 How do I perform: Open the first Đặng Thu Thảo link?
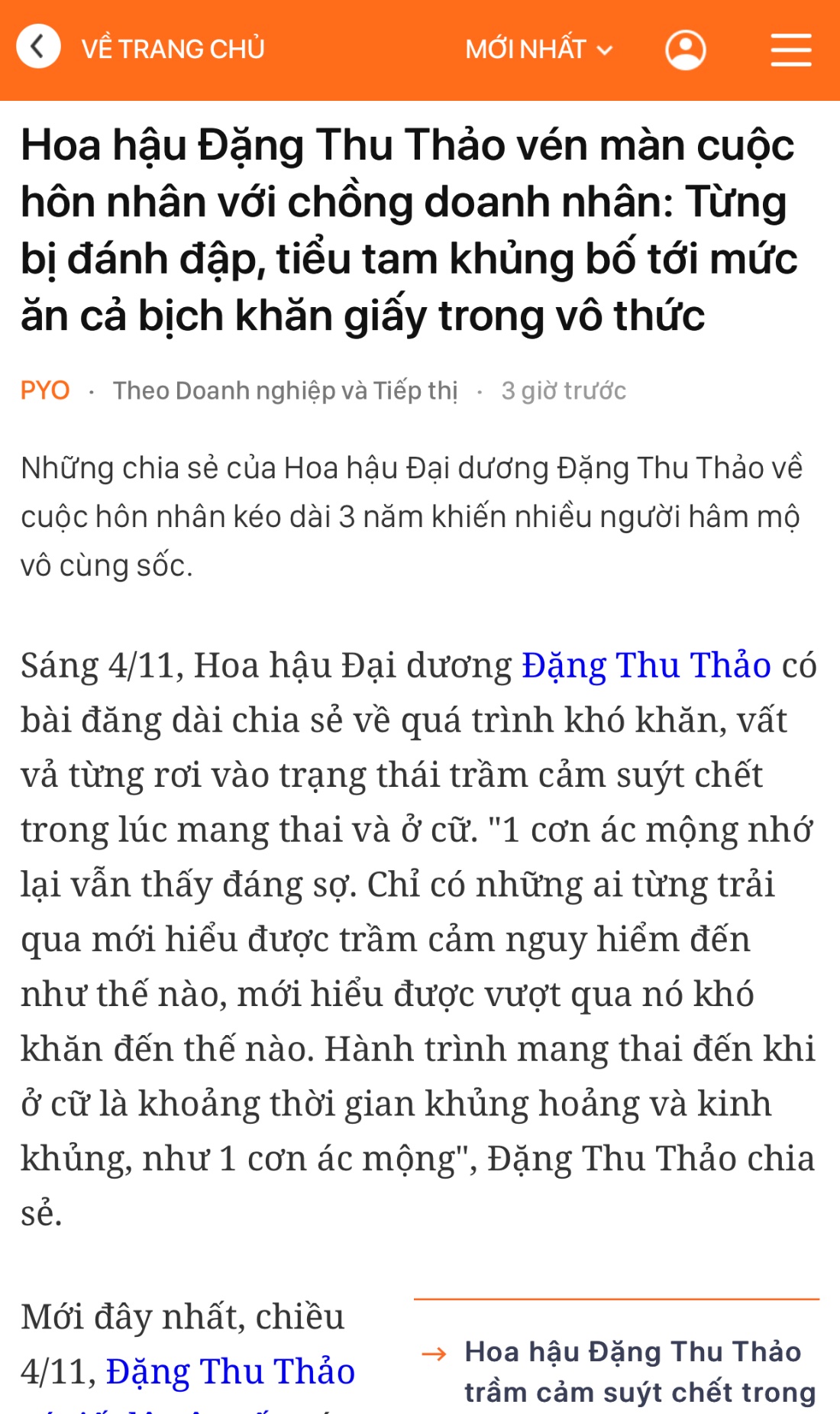[x=646, y=665]
